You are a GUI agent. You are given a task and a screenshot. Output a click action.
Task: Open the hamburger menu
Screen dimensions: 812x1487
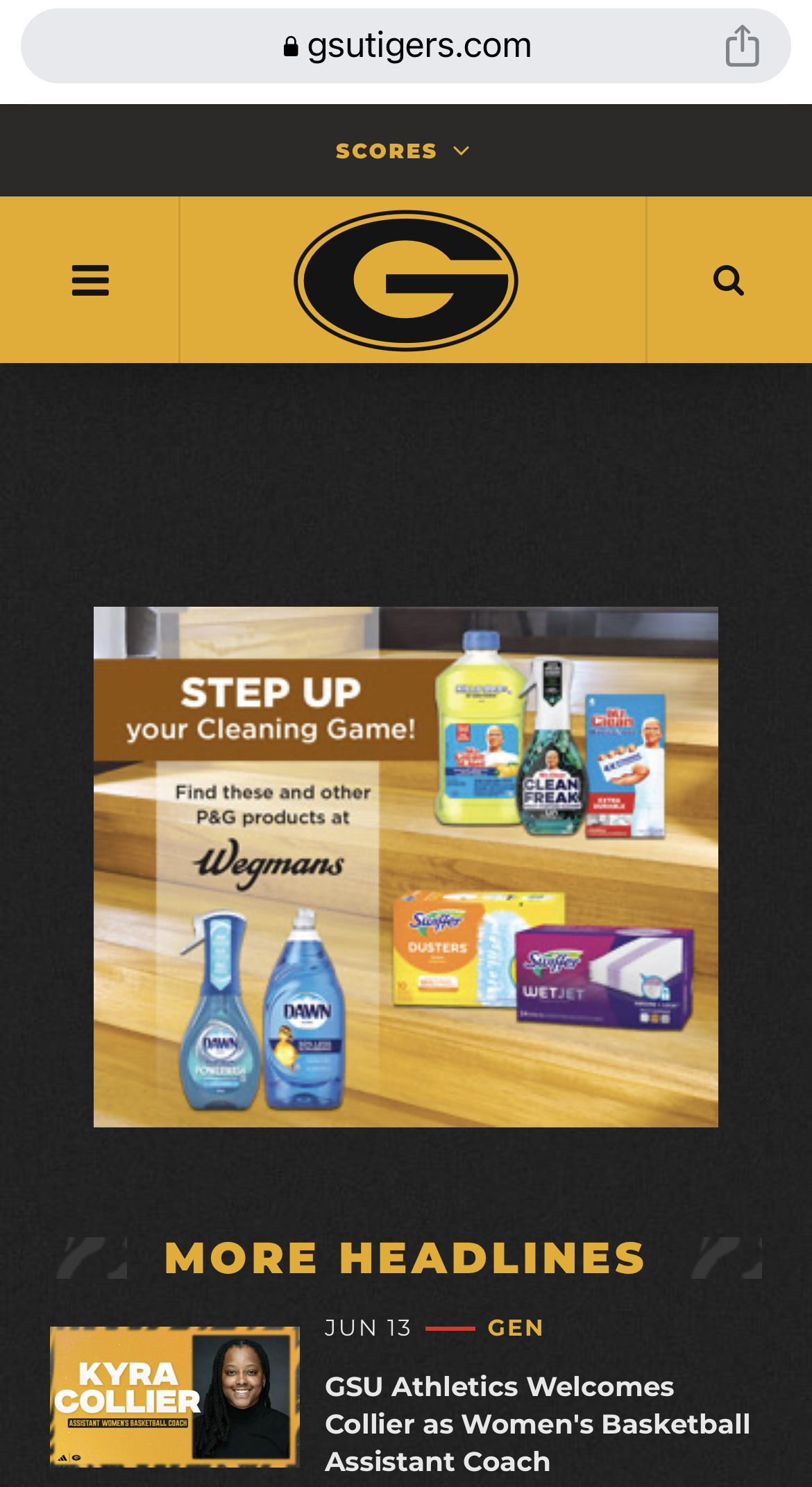(90, 280)
